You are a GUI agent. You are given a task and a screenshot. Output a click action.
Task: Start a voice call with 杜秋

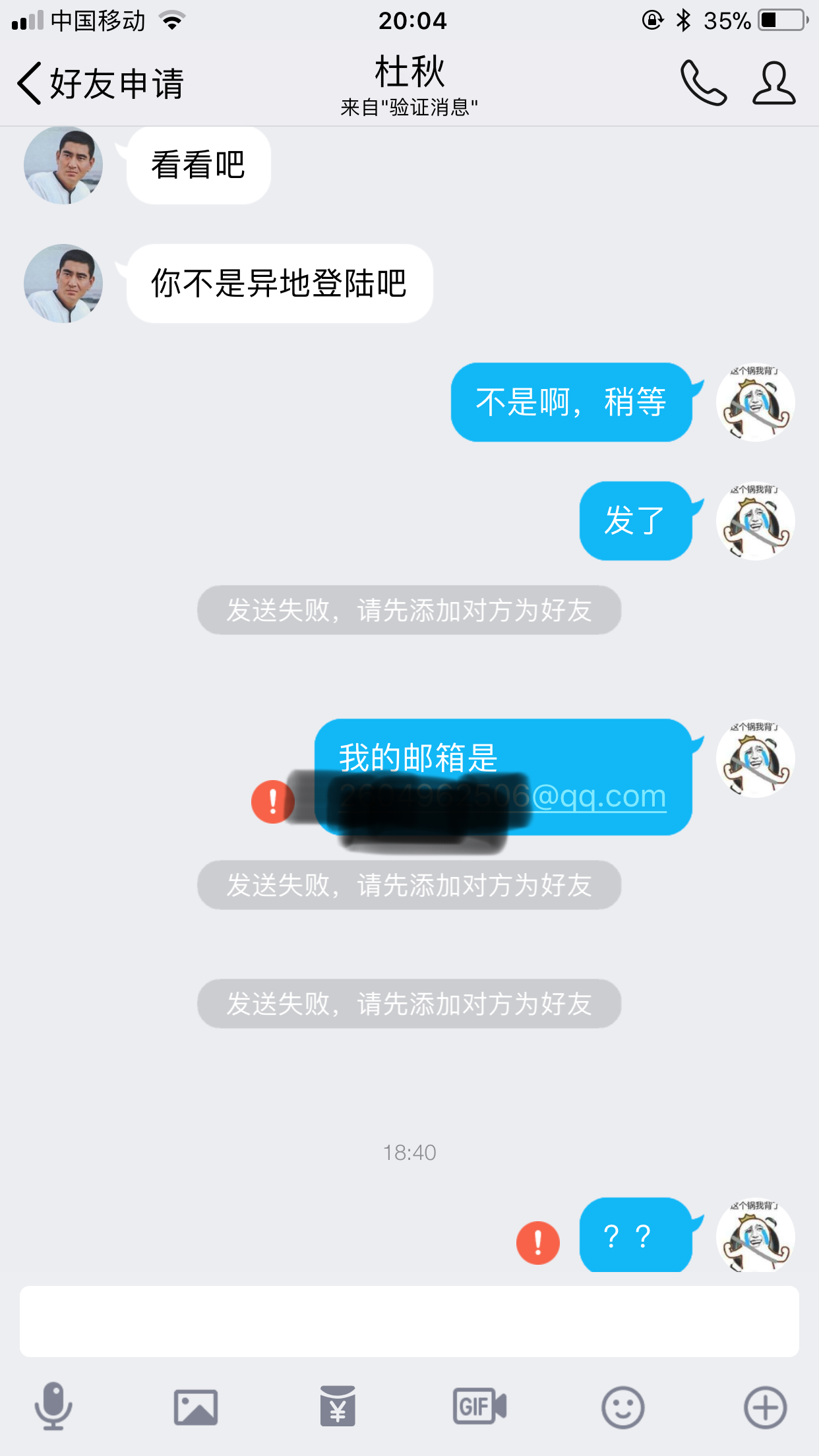pos(703,84)
